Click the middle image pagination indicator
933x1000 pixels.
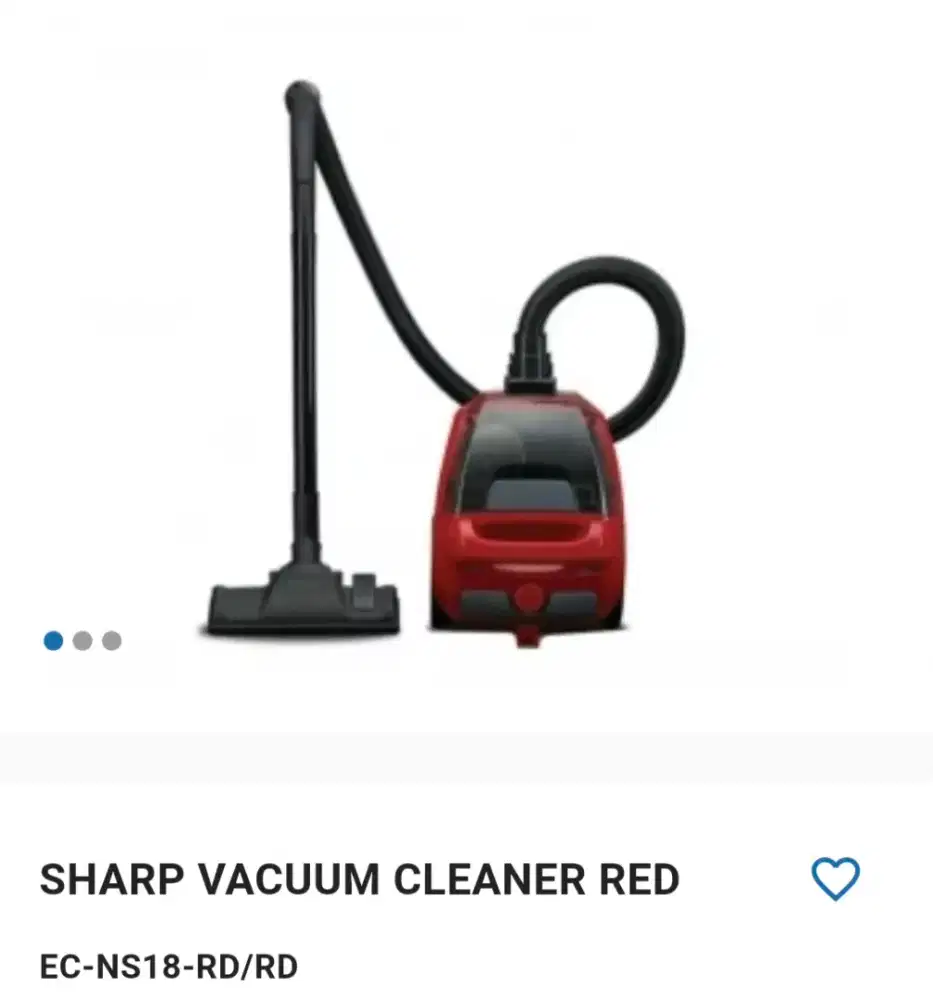pos(83,638)
